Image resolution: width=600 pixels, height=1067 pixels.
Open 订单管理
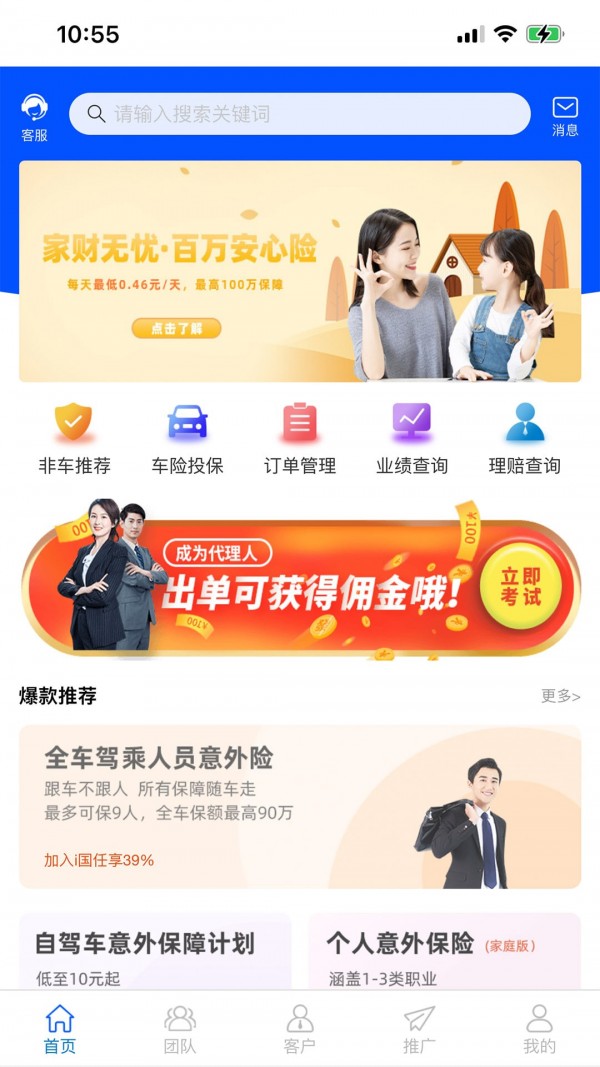click(299, 438)
